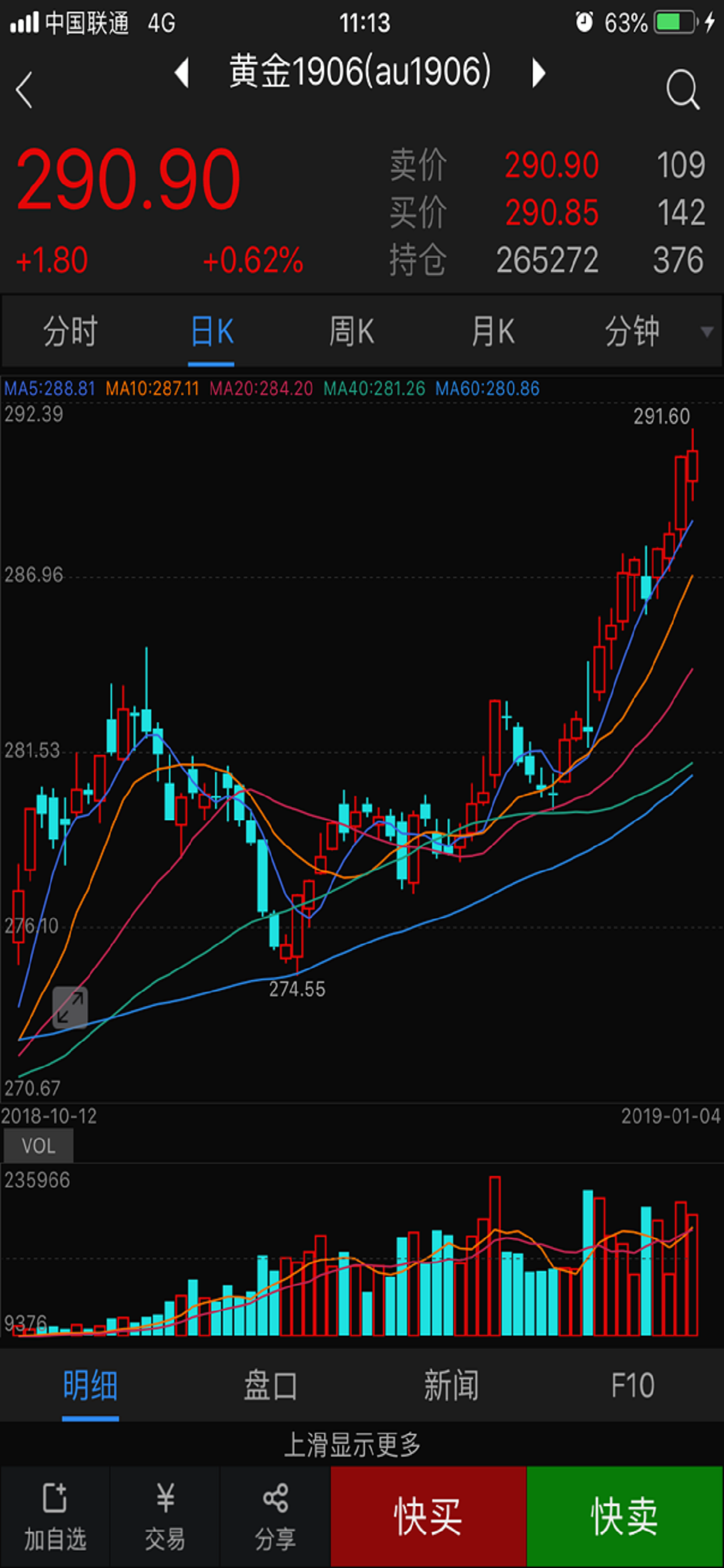Change the VOL indicator
This screenshot has width=724, height=1568.
[38, 1146]
